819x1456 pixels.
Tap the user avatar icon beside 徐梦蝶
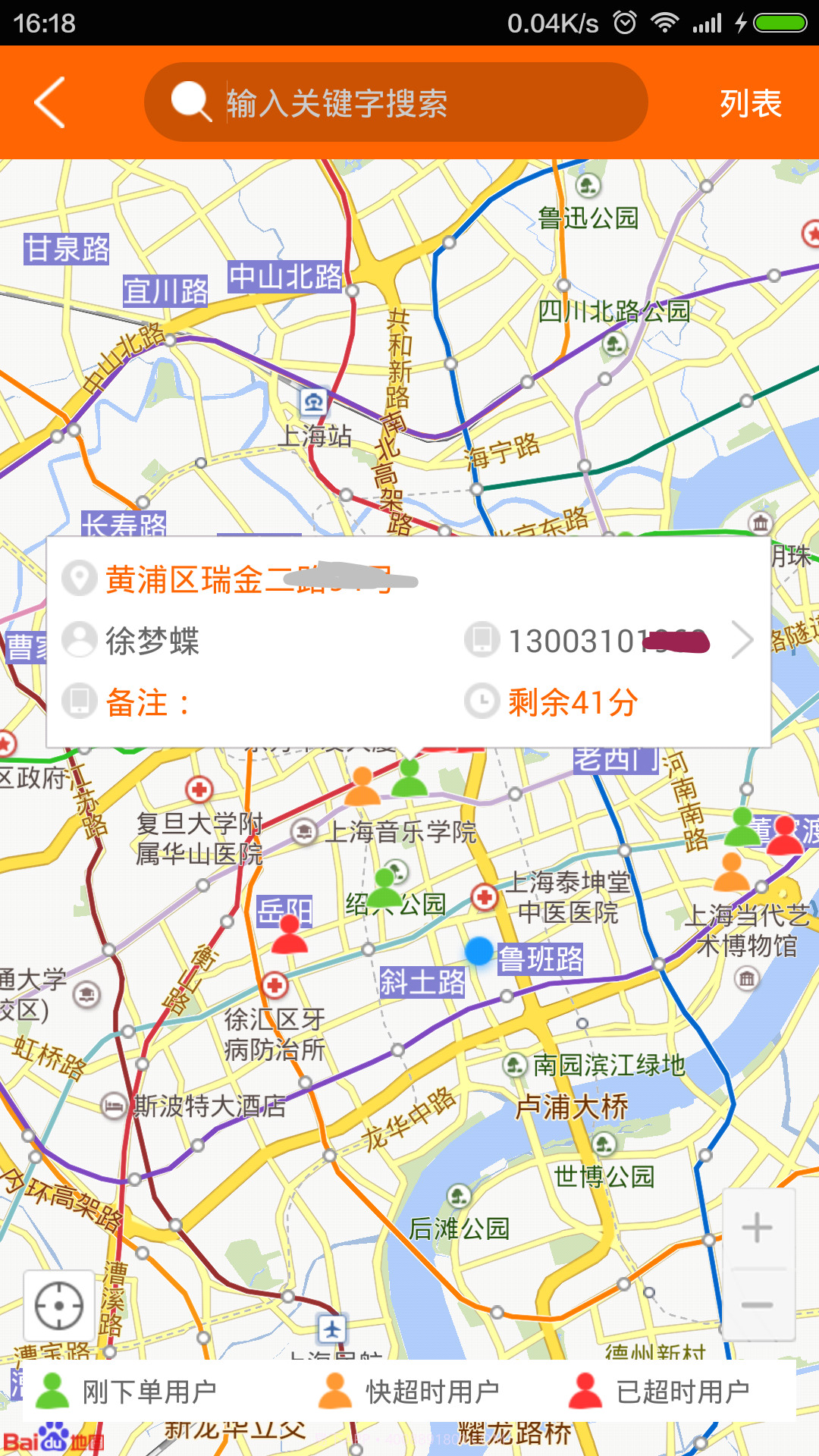pos(81,641)
